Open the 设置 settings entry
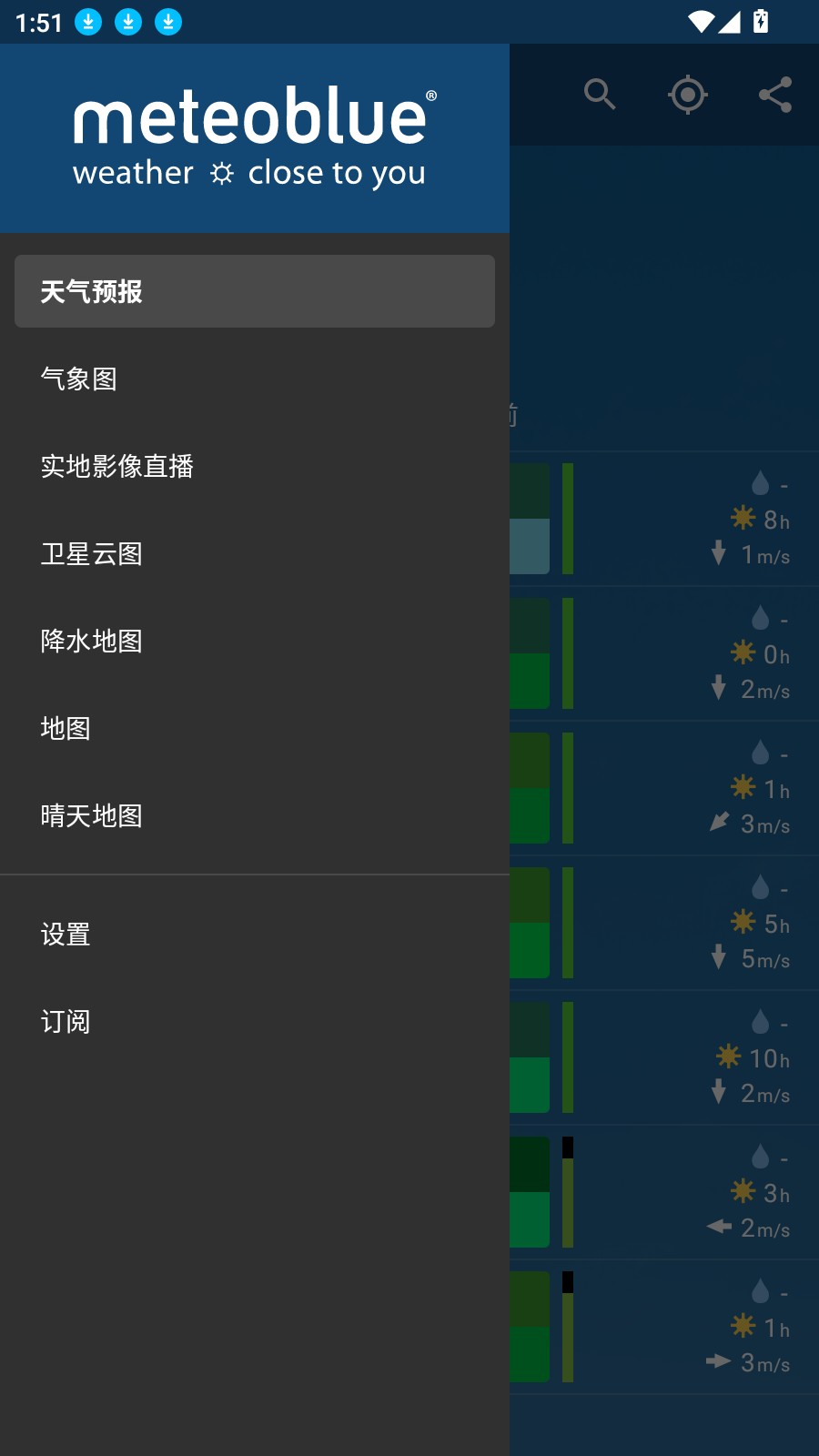This screenshot has height=1456, width=819. (x=64, y=934)
